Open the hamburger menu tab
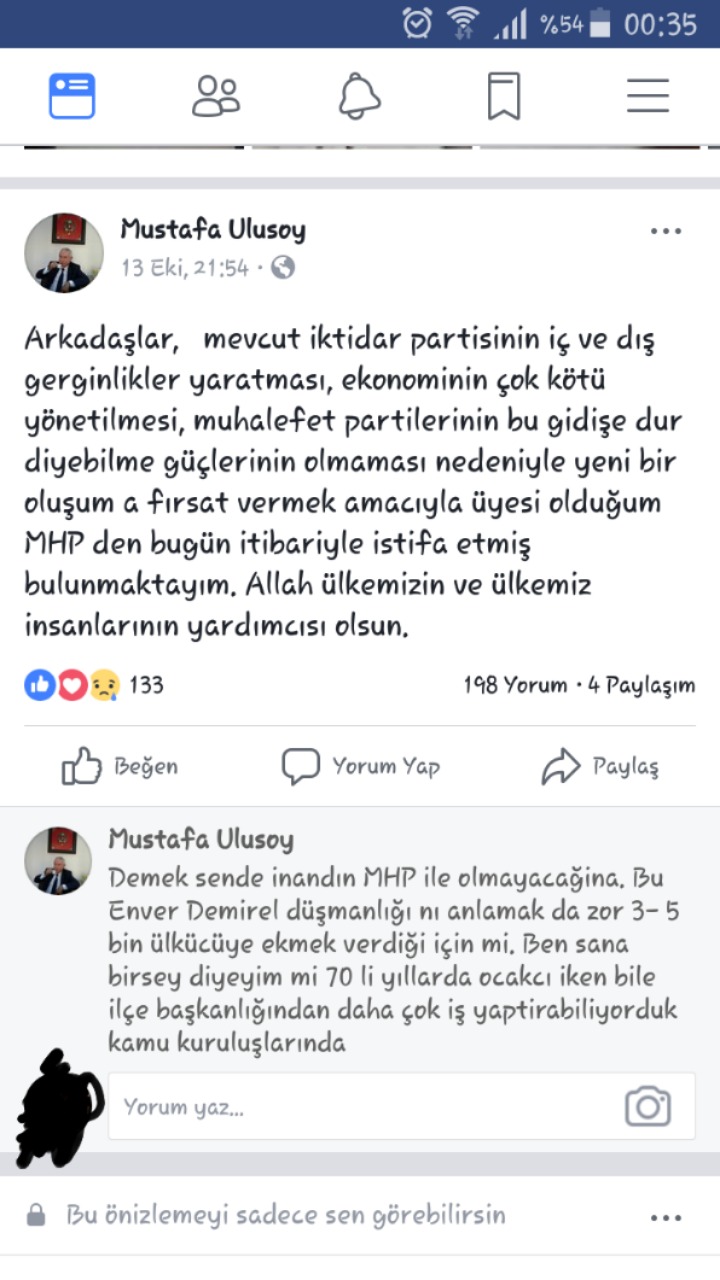Viewport: 720px width, 1280px height. [x=648, y=97]
